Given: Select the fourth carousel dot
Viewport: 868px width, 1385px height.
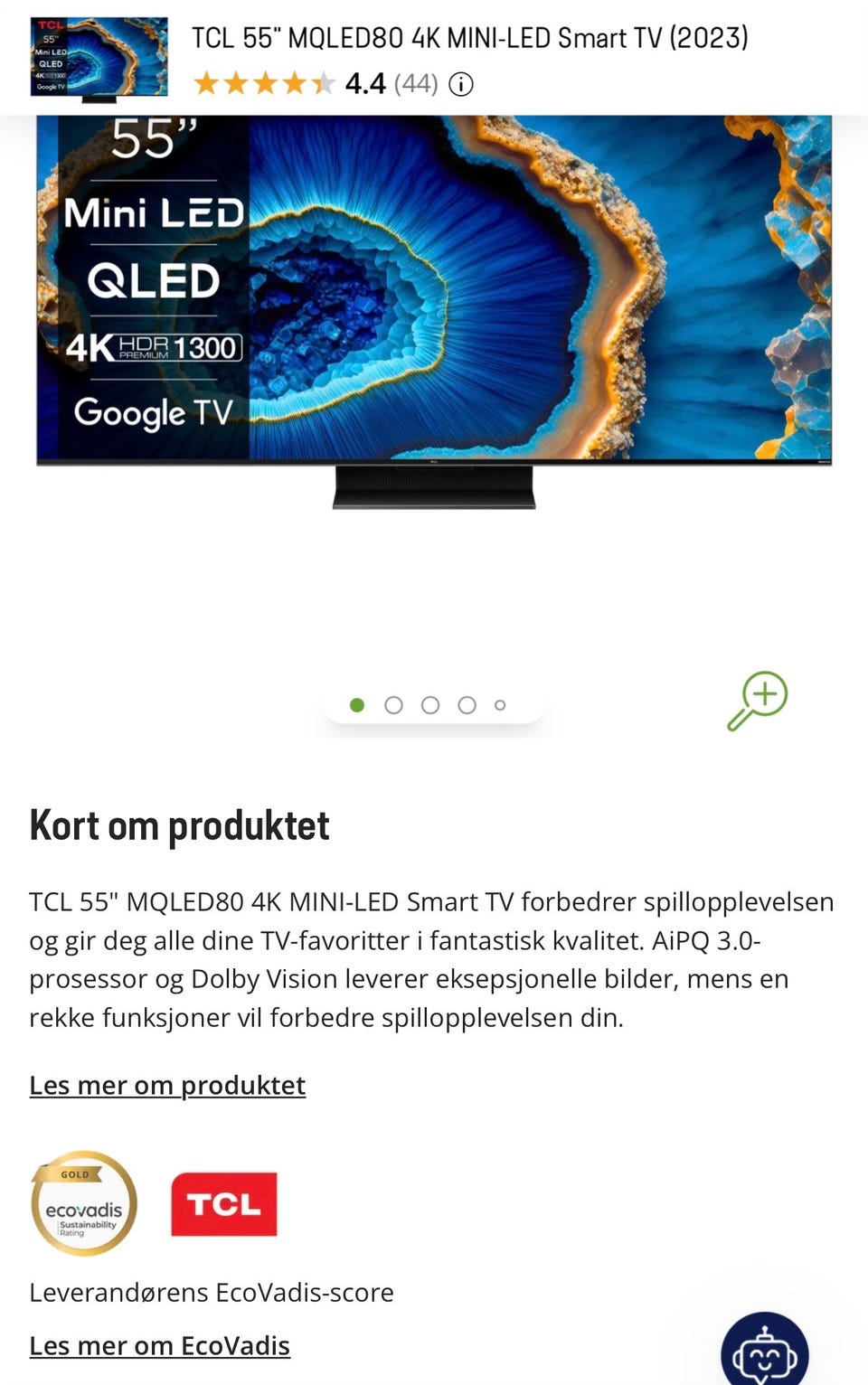Looking at the screenshot, I should [x=467, y=704].
